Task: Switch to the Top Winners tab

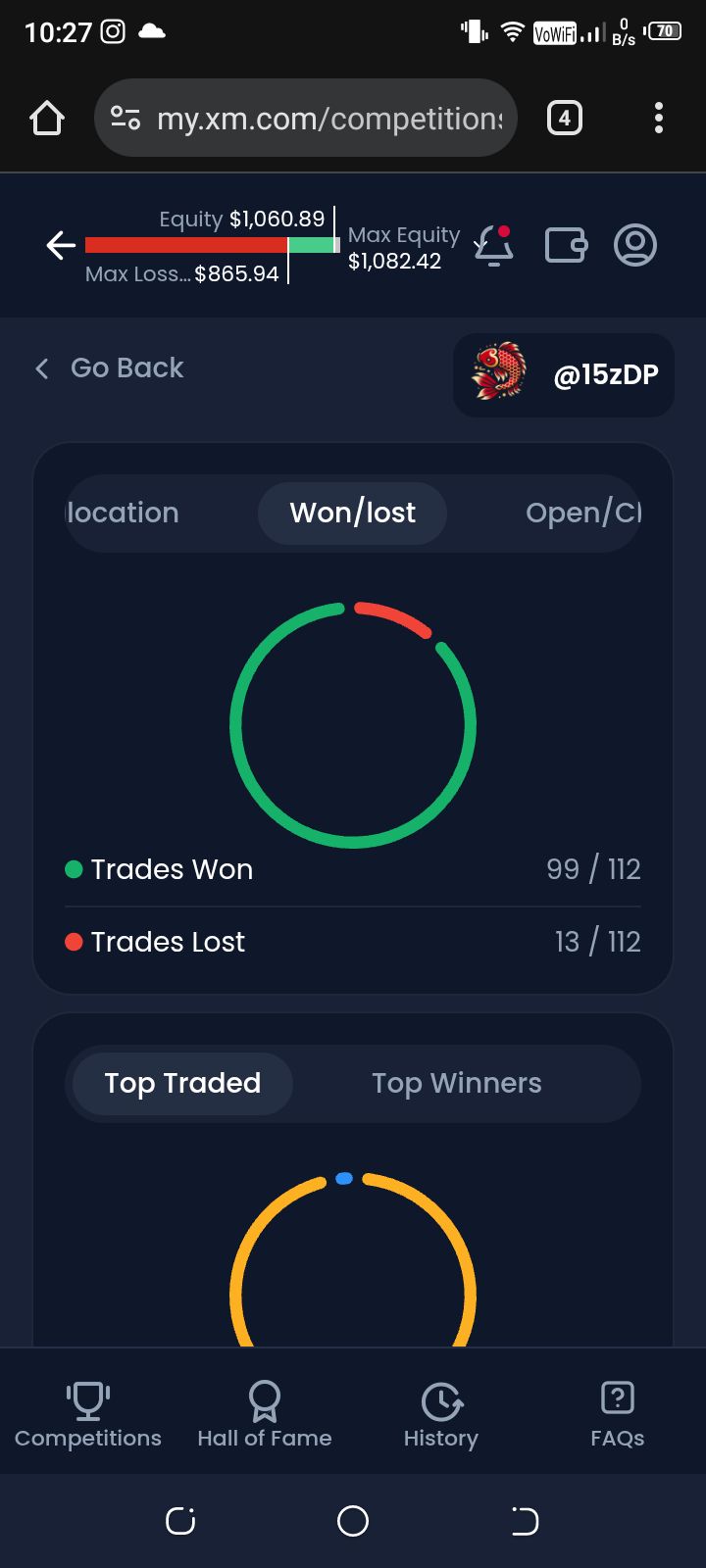Action: click(456, 1083)
